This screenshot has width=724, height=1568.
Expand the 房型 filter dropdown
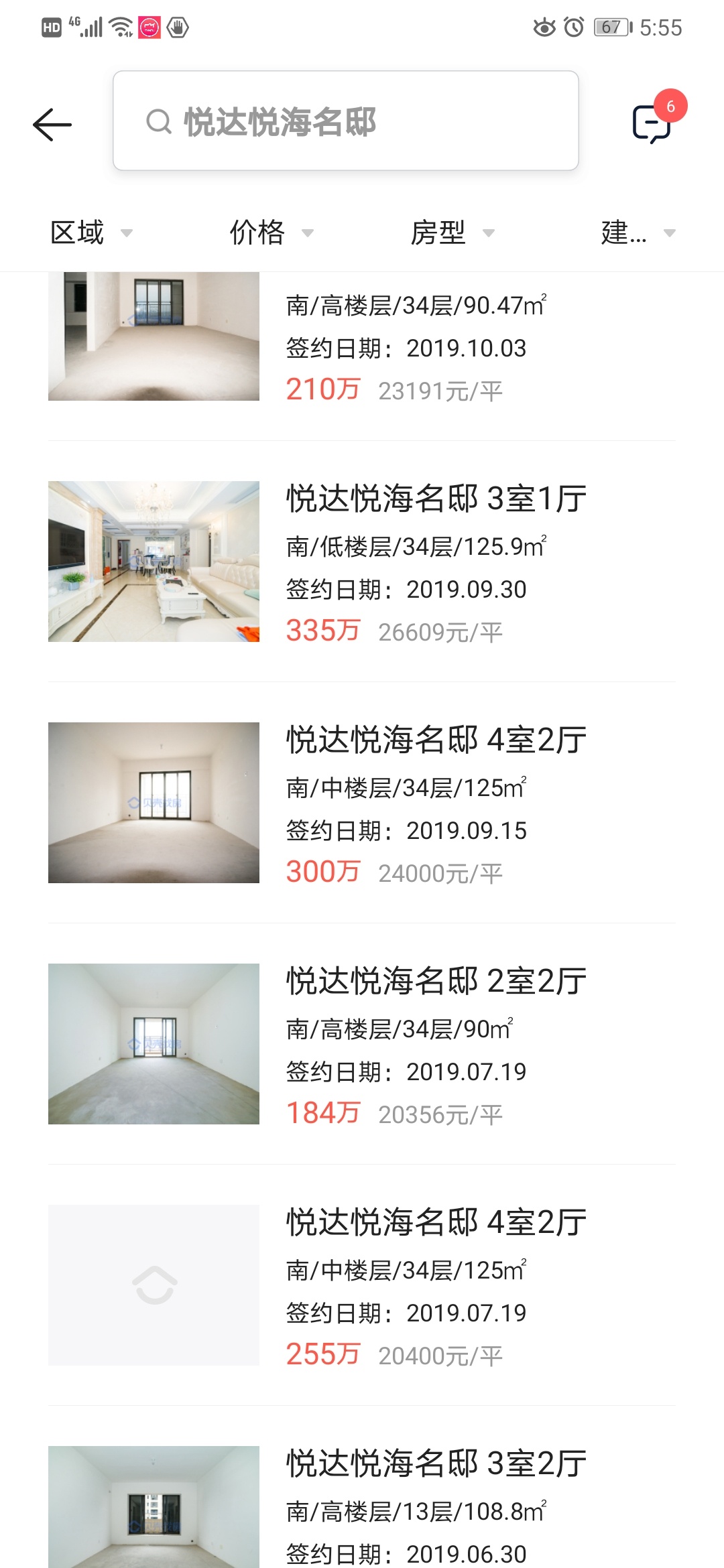tap(452, 233)
